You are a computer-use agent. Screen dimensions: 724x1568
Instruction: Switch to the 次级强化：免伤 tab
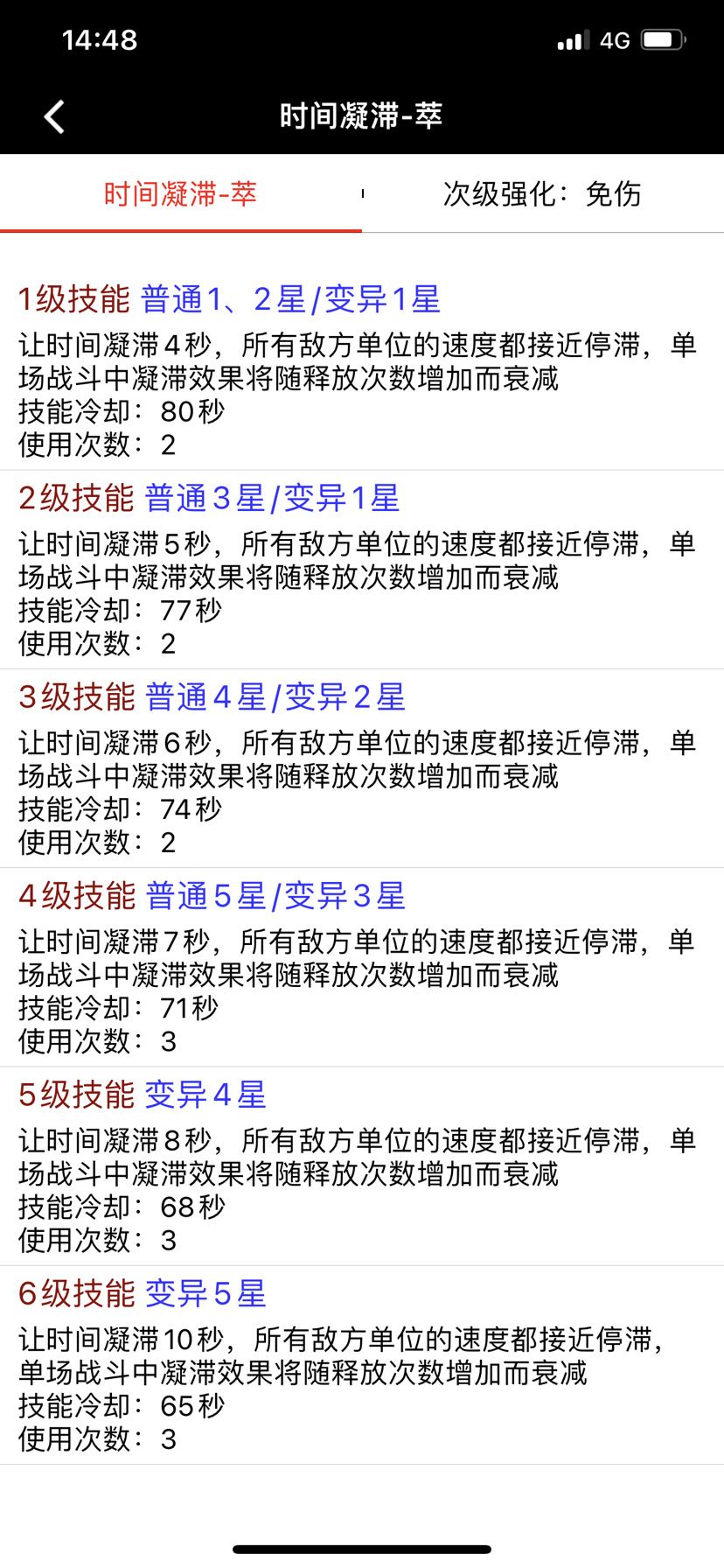[542, 193]
